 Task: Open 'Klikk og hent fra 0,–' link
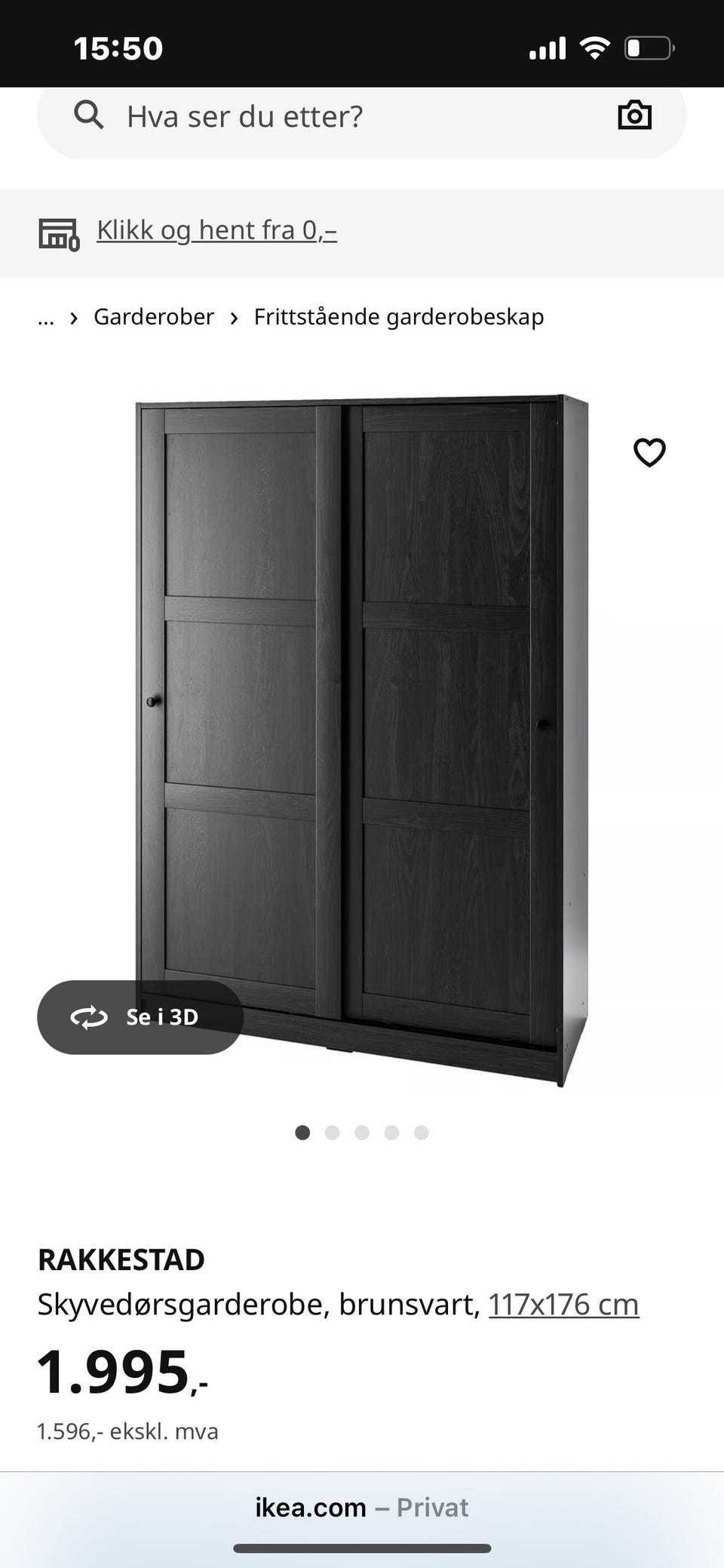[216, 230]
